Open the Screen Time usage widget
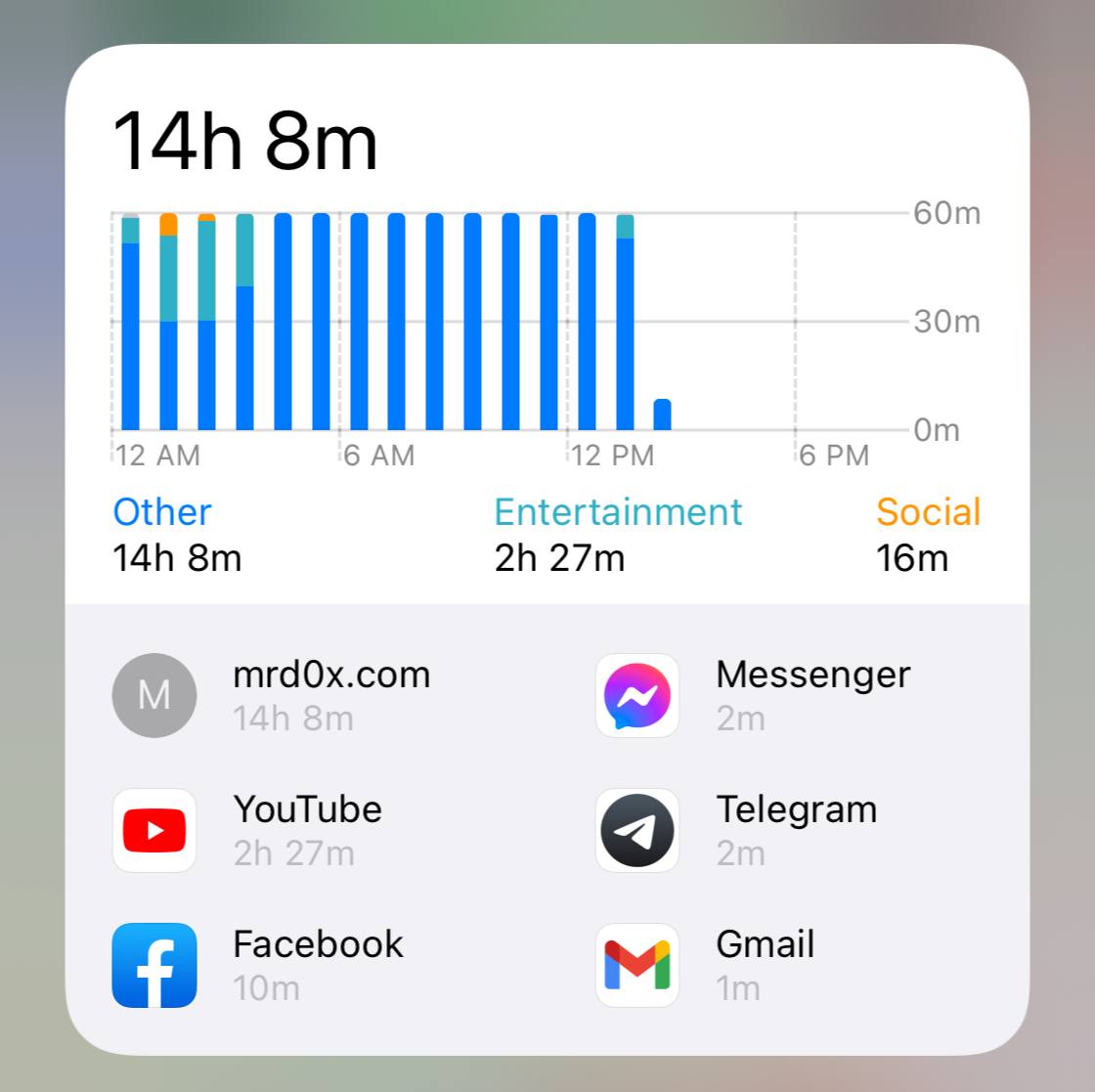 point(547,549)
